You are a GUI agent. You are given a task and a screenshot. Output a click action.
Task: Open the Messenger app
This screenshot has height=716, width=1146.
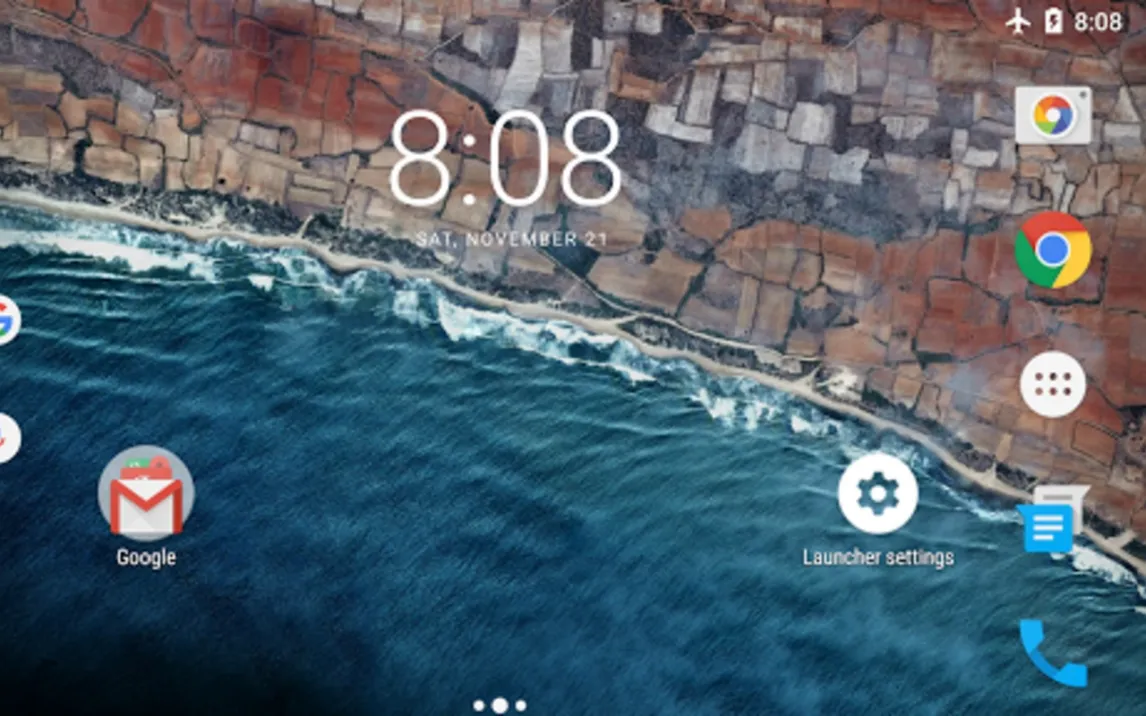(x=1050, y=522)
